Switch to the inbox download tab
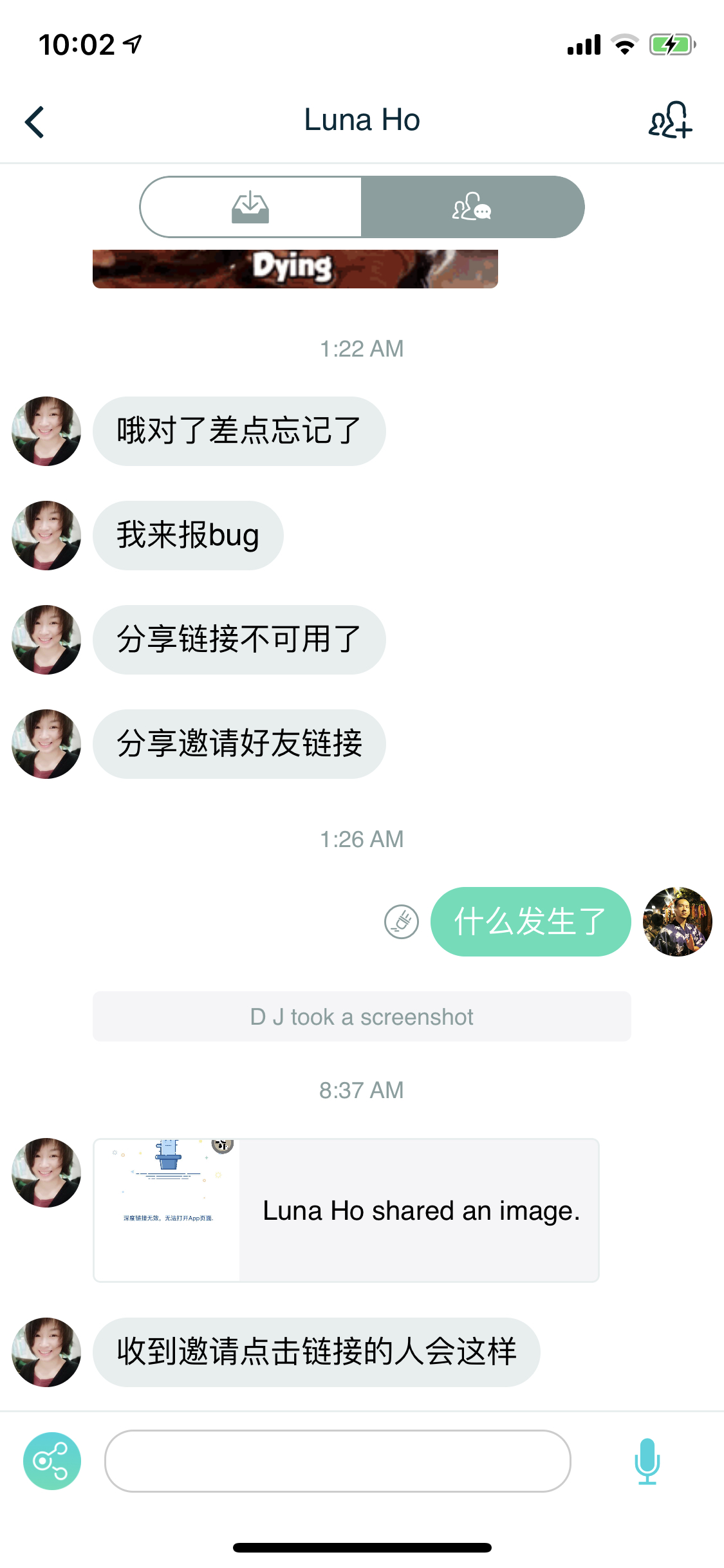 point(250,207)
